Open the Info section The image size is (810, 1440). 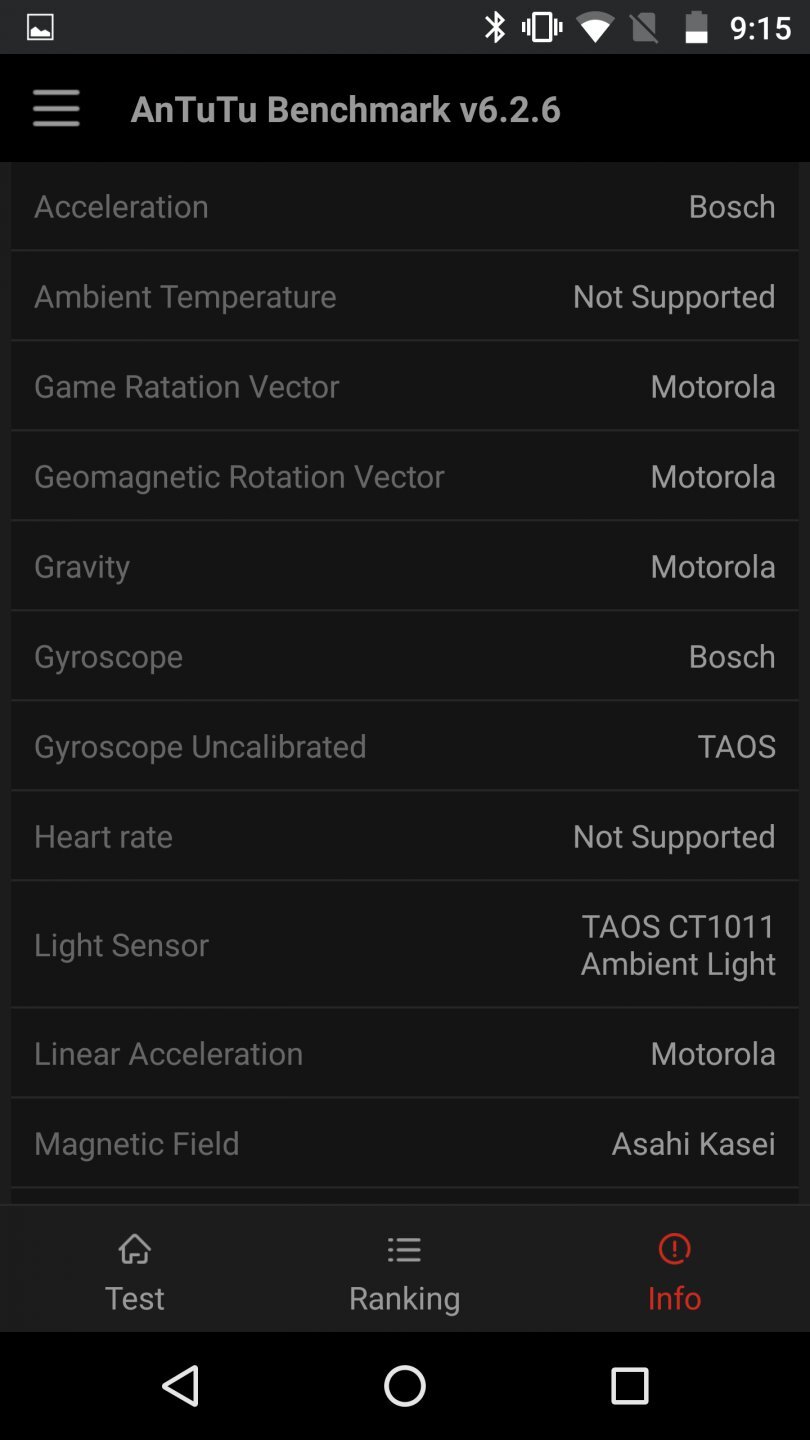[673, 1270]
